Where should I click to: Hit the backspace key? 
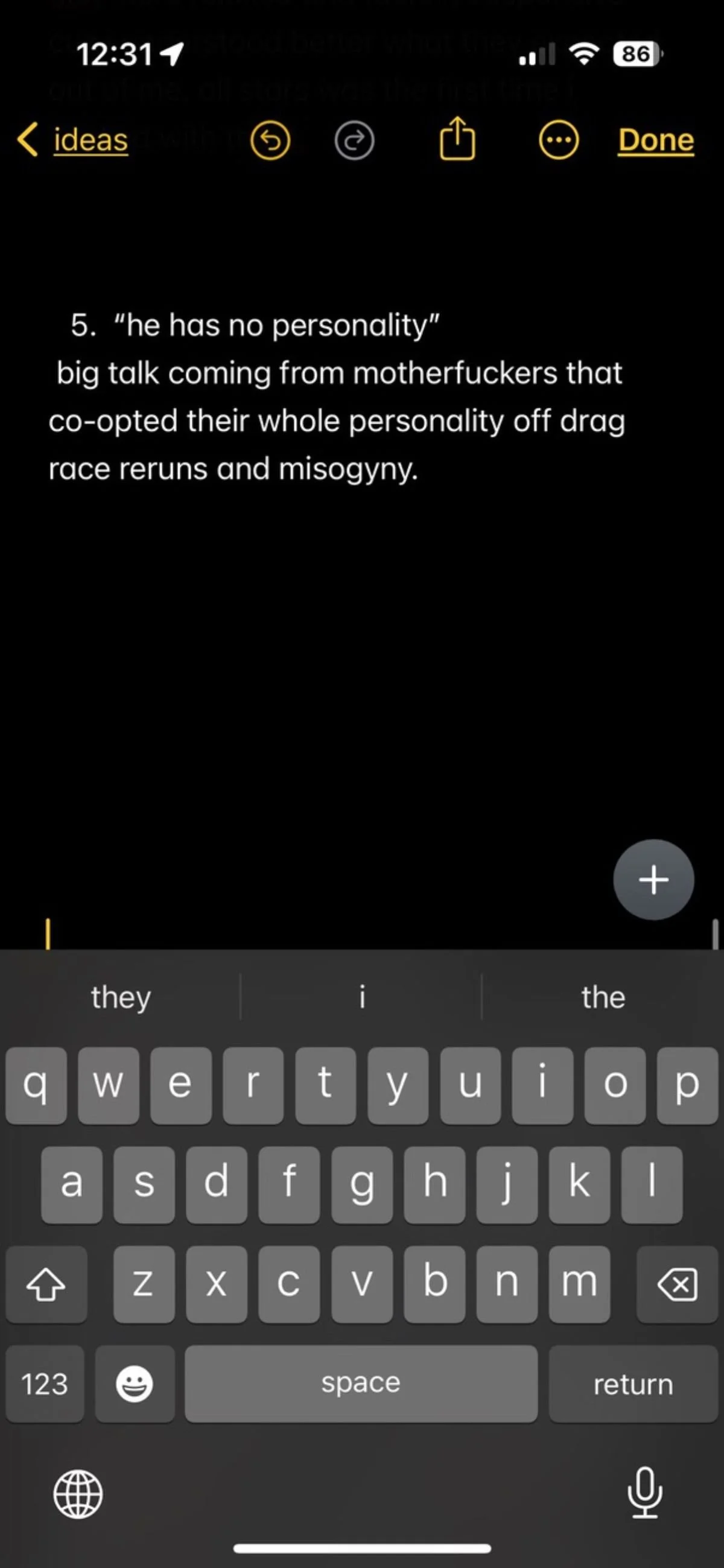coord(677,1284)
